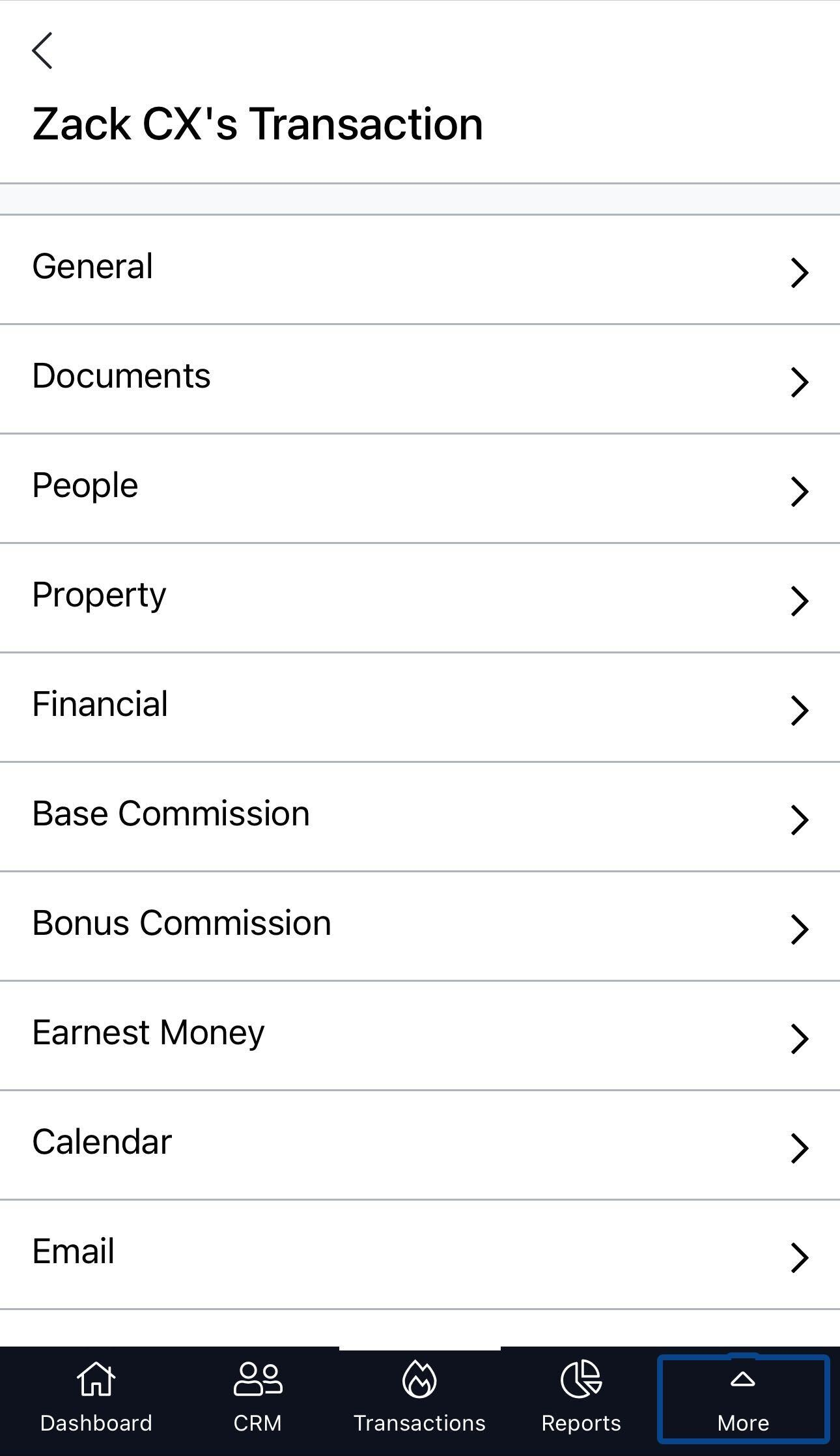Switch to the Dashboard tab
This screenshot has height=1456, width=840.
click(x=96, y=1398)
